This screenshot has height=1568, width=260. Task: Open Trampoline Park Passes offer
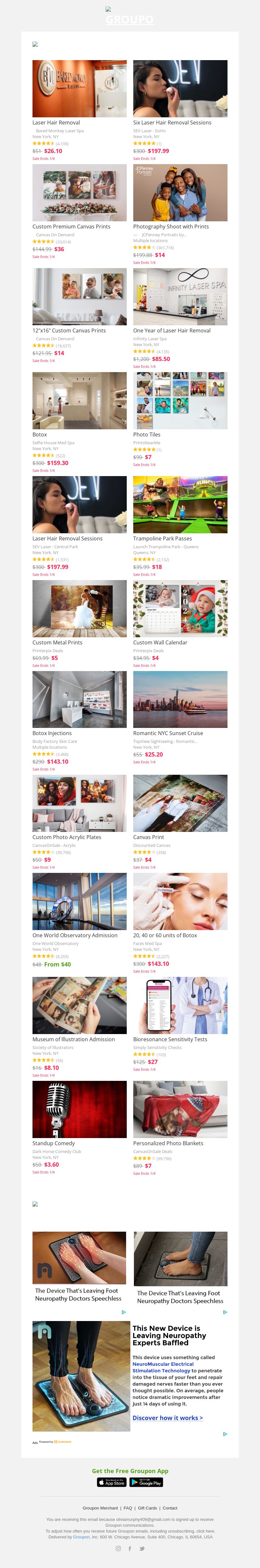pyautogui.click(x=162, y=539)
